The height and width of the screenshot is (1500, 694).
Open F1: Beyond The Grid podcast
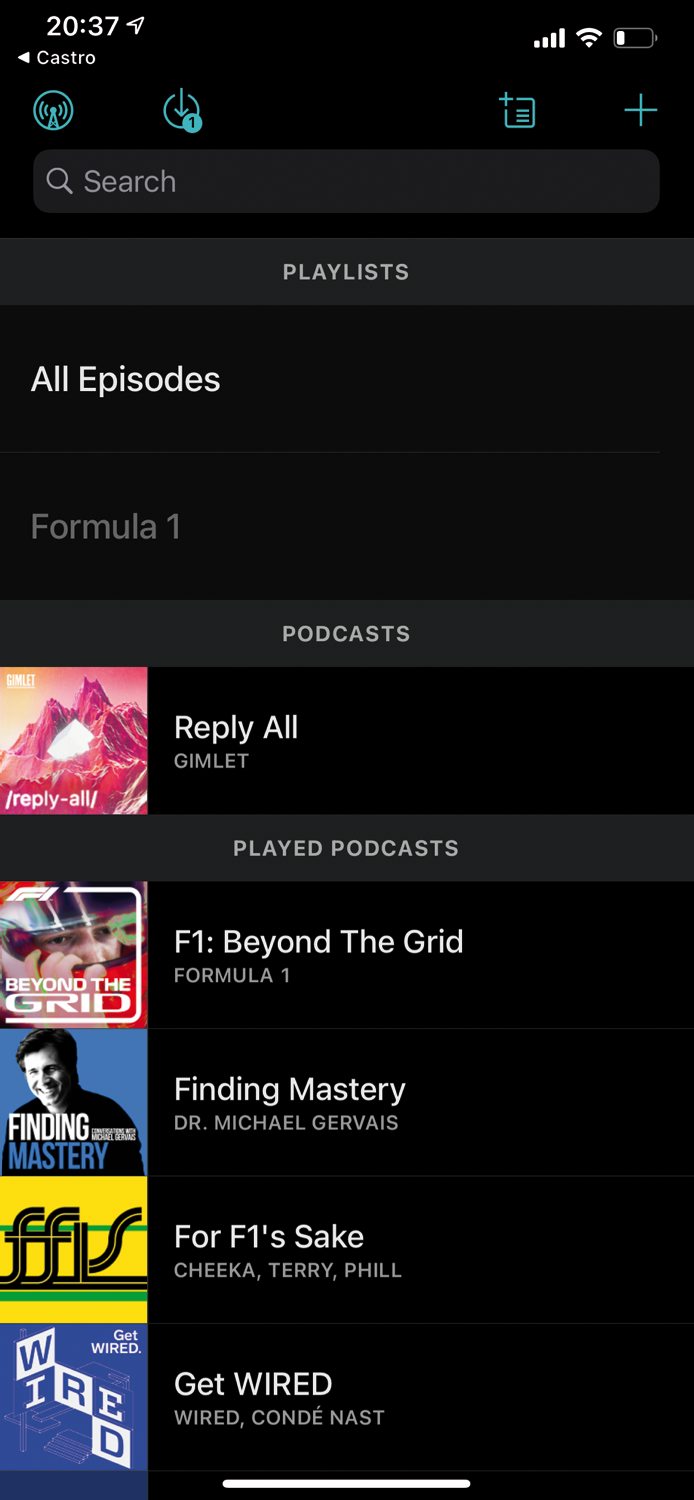[346, 955]
